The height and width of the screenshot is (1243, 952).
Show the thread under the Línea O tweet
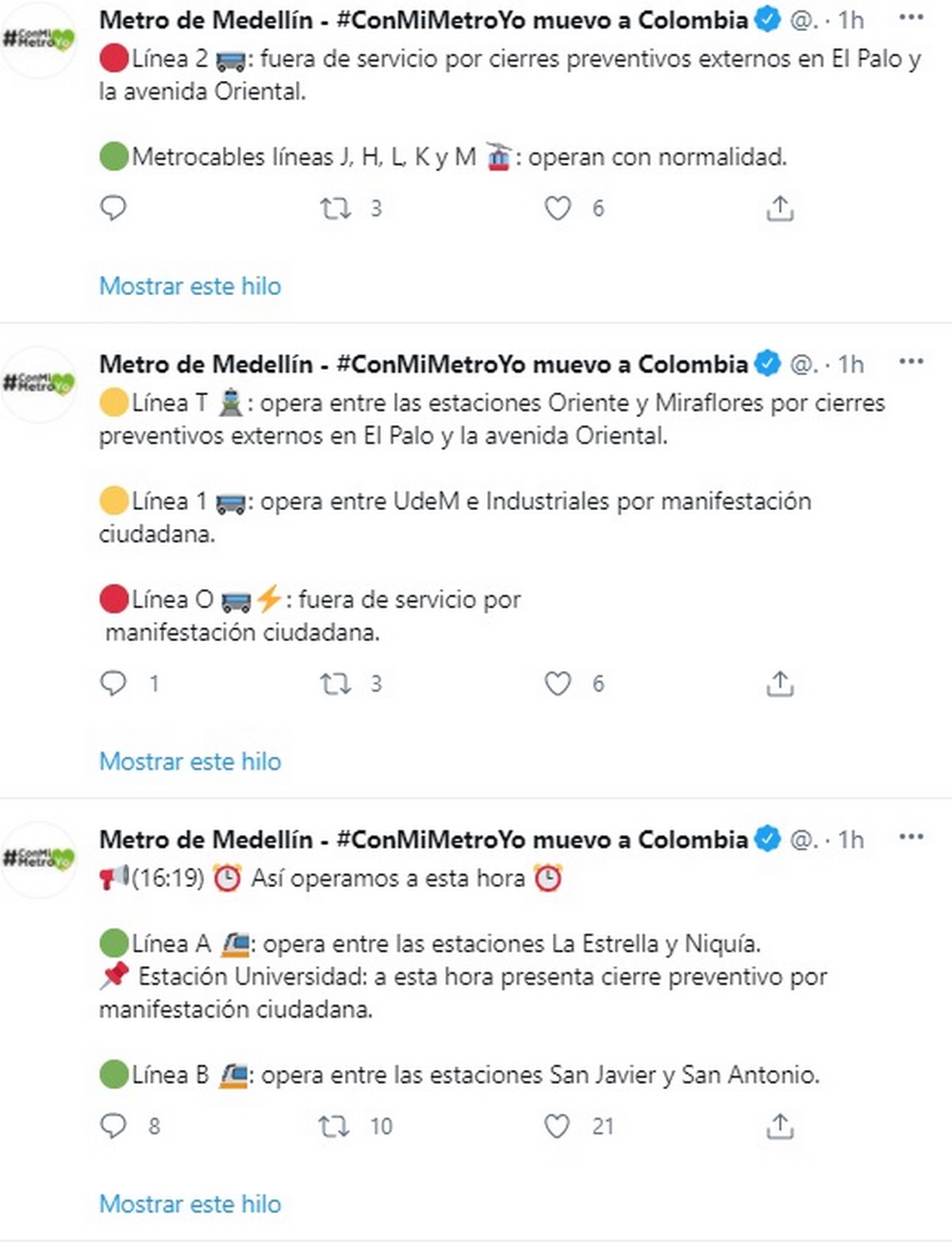pyautogui.click(x=190, y=761)
